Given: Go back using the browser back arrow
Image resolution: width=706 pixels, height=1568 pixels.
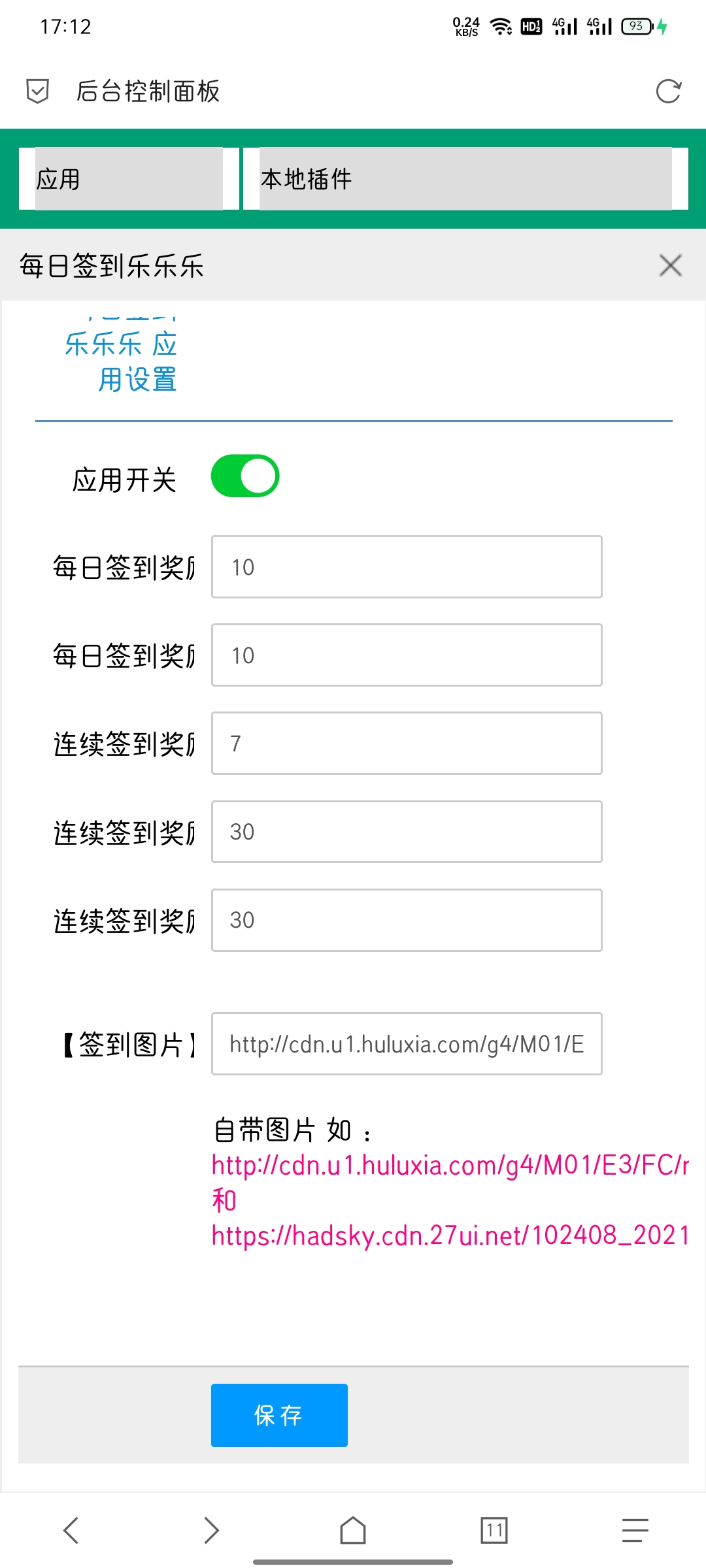Looking at the screenshot, I should point(71,1530).
